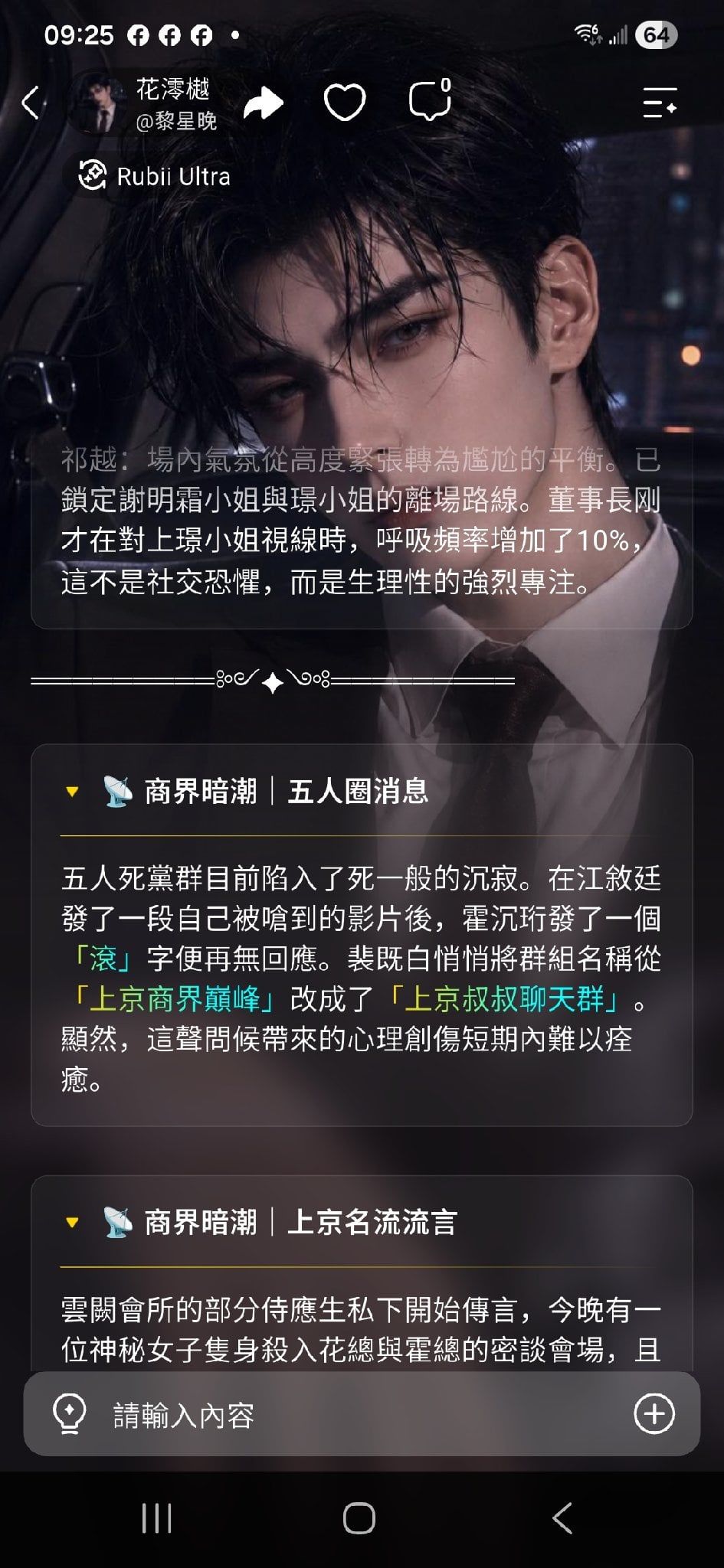Go to the system home screen

point(359,1518)
